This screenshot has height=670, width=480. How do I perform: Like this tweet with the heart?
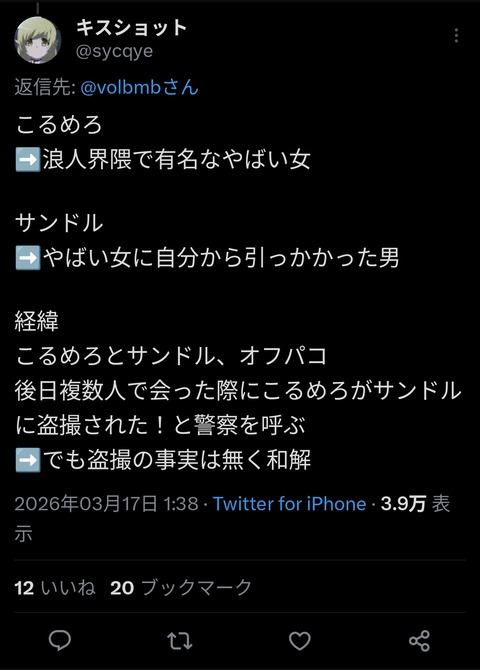click(300, 641)
